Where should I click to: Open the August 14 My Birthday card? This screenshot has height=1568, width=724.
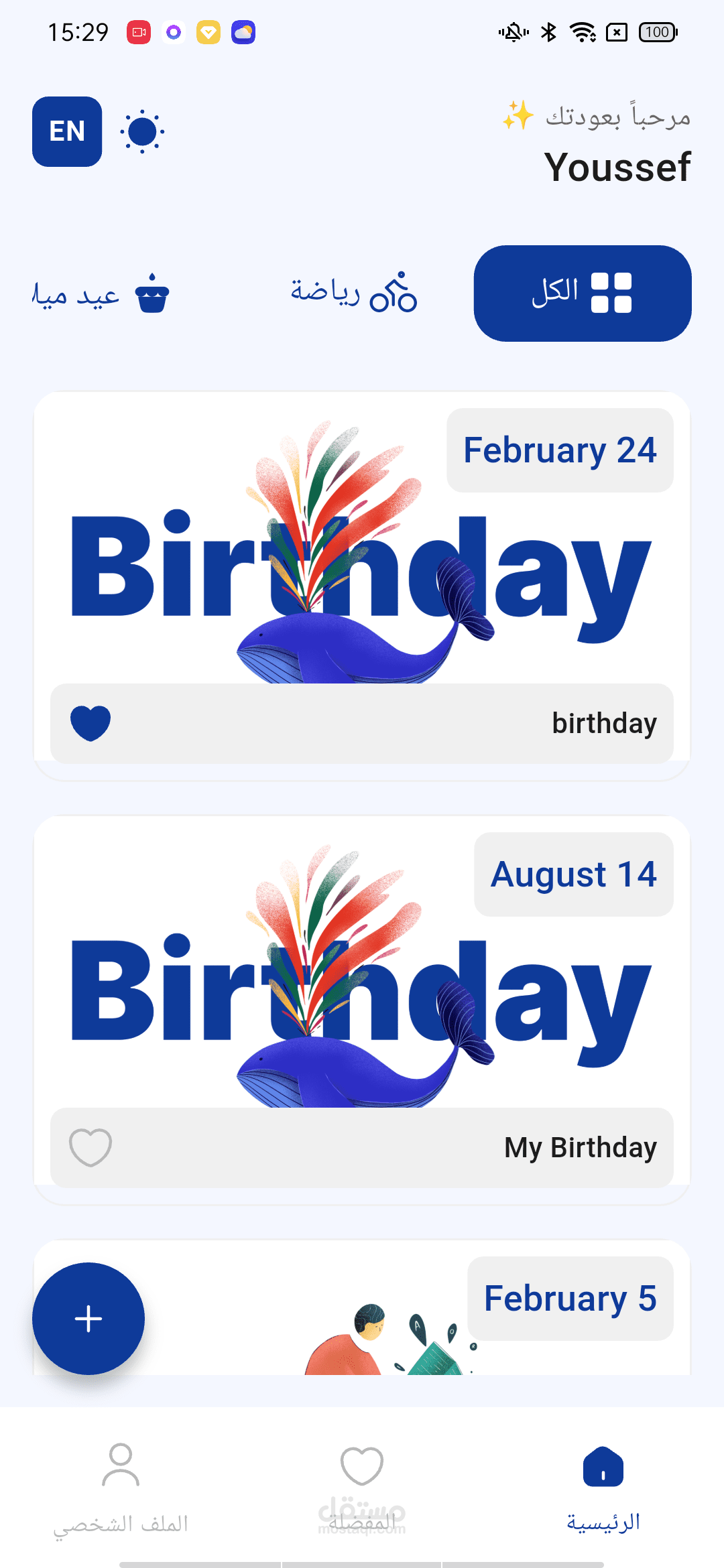pyautogui.click(x=362, y=1010)
